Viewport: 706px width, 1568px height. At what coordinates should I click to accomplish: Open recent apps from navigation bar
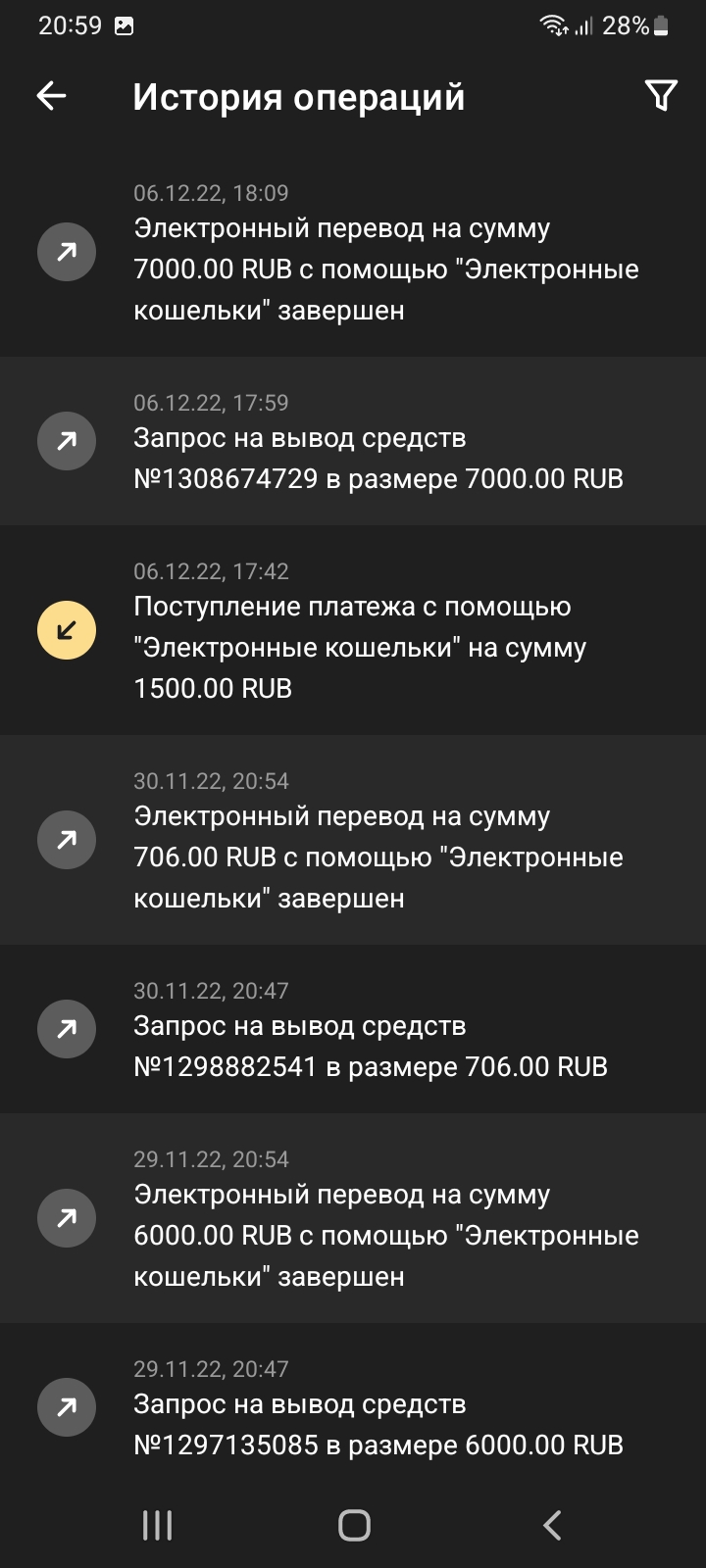click(157, 1525)
